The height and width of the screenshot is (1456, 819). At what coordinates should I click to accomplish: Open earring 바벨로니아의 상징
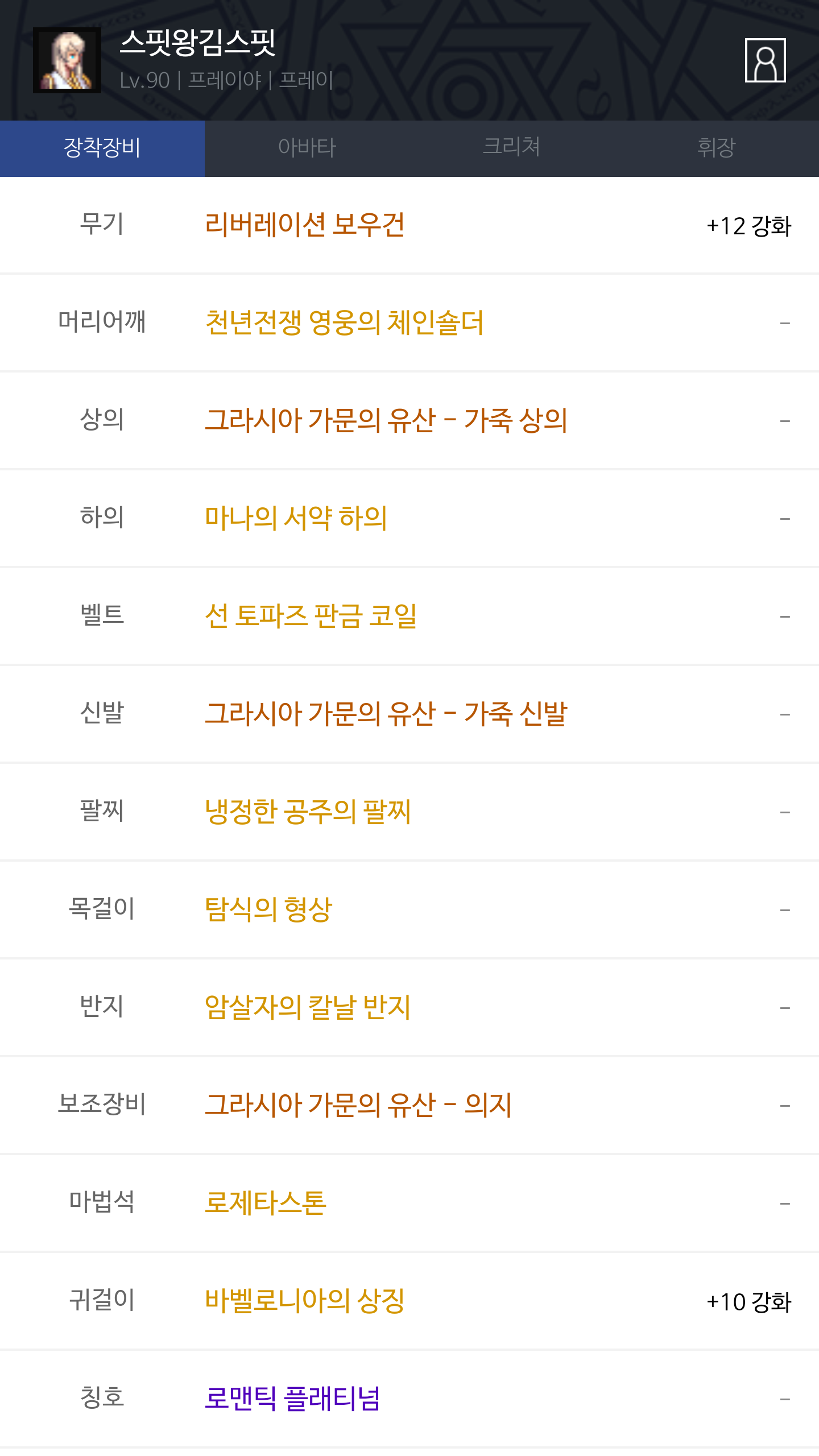pos(305,1301)
